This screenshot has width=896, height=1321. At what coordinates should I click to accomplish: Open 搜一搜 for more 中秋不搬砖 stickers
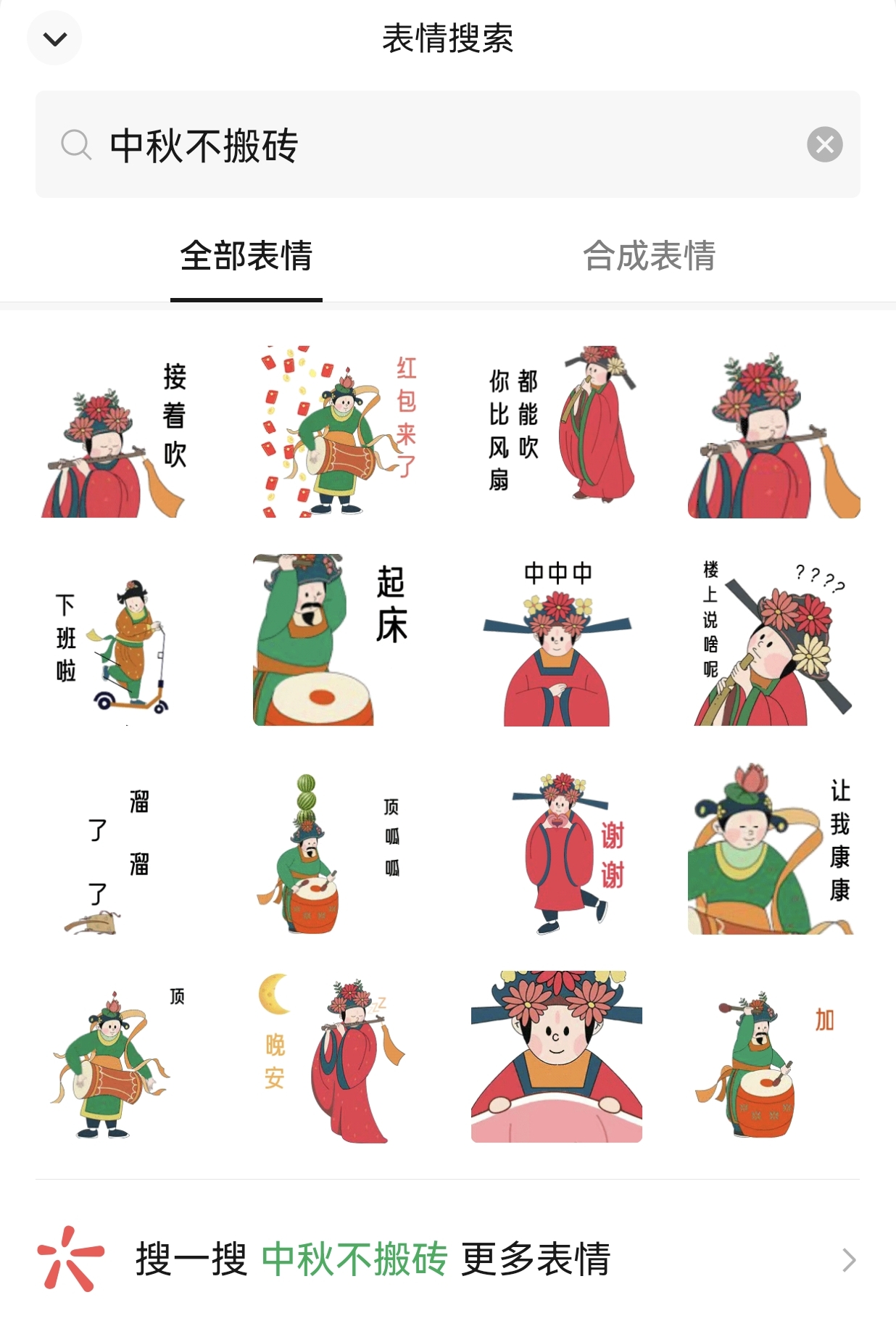pos(447,1259)
